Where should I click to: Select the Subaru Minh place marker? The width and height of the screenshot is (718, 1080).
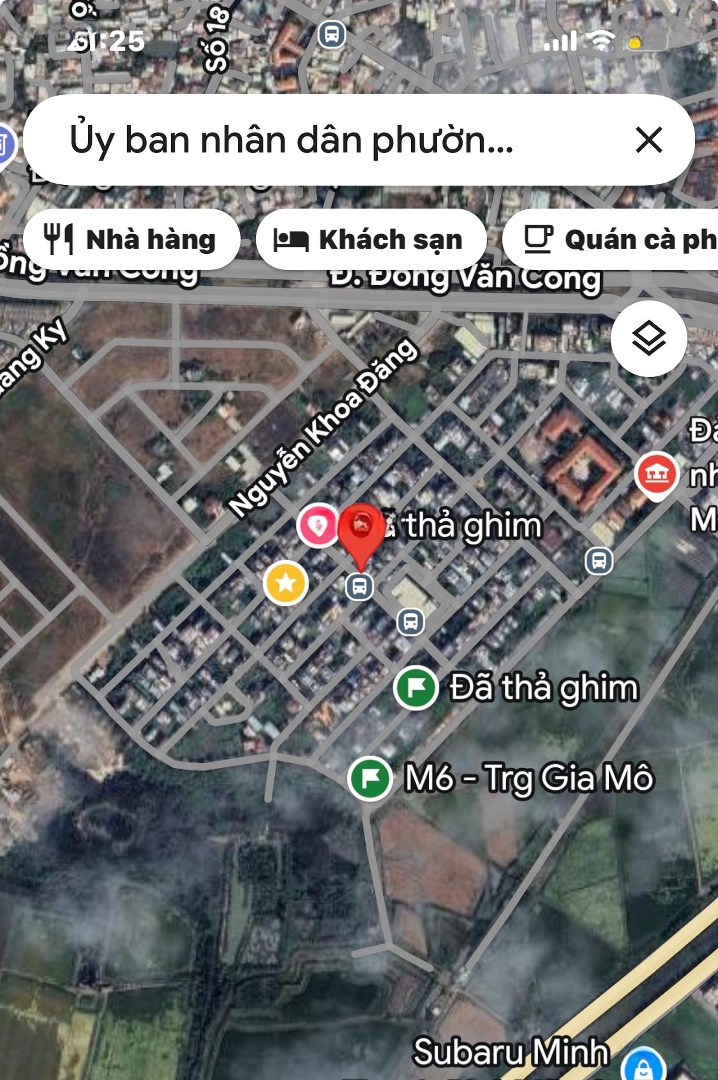644,1062
